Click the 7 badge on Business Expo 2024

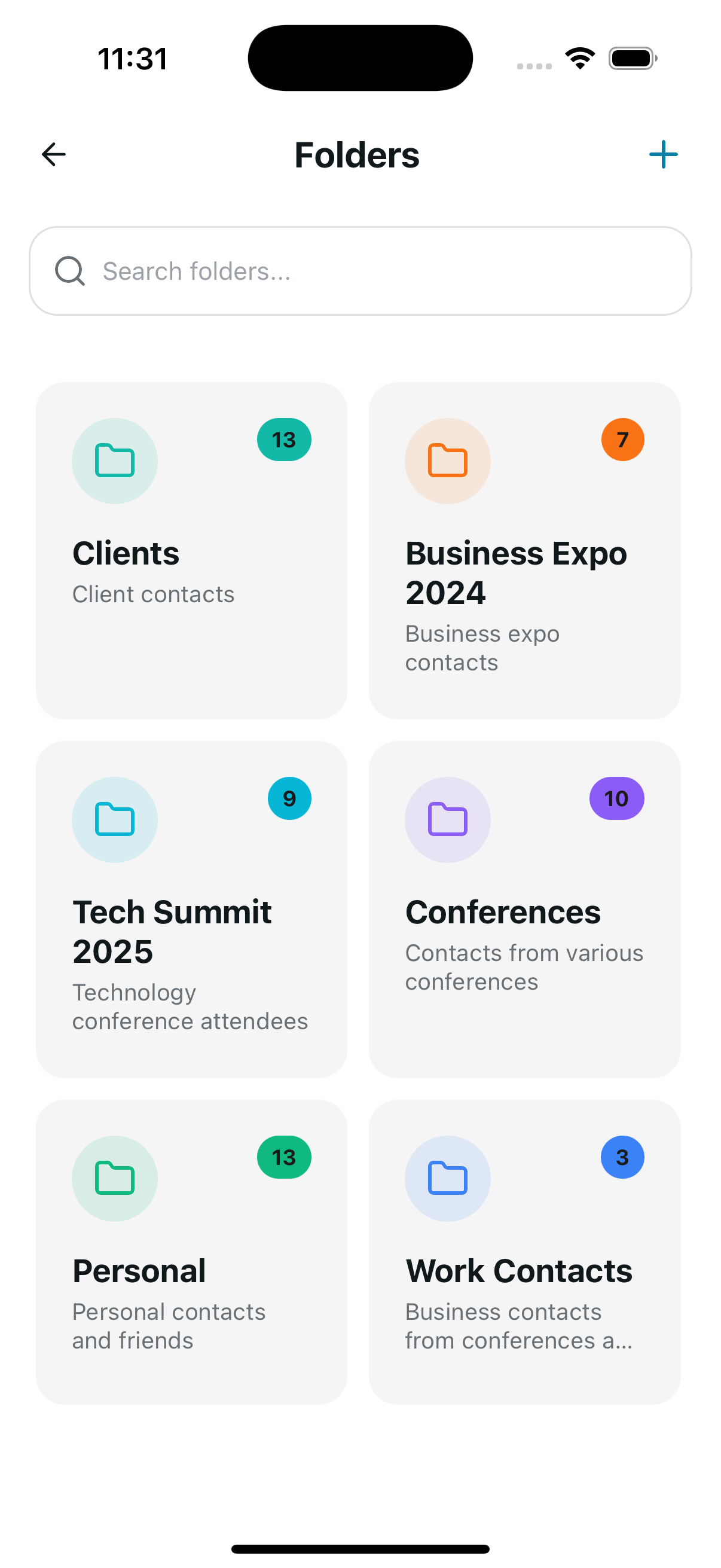click(622, 440)
